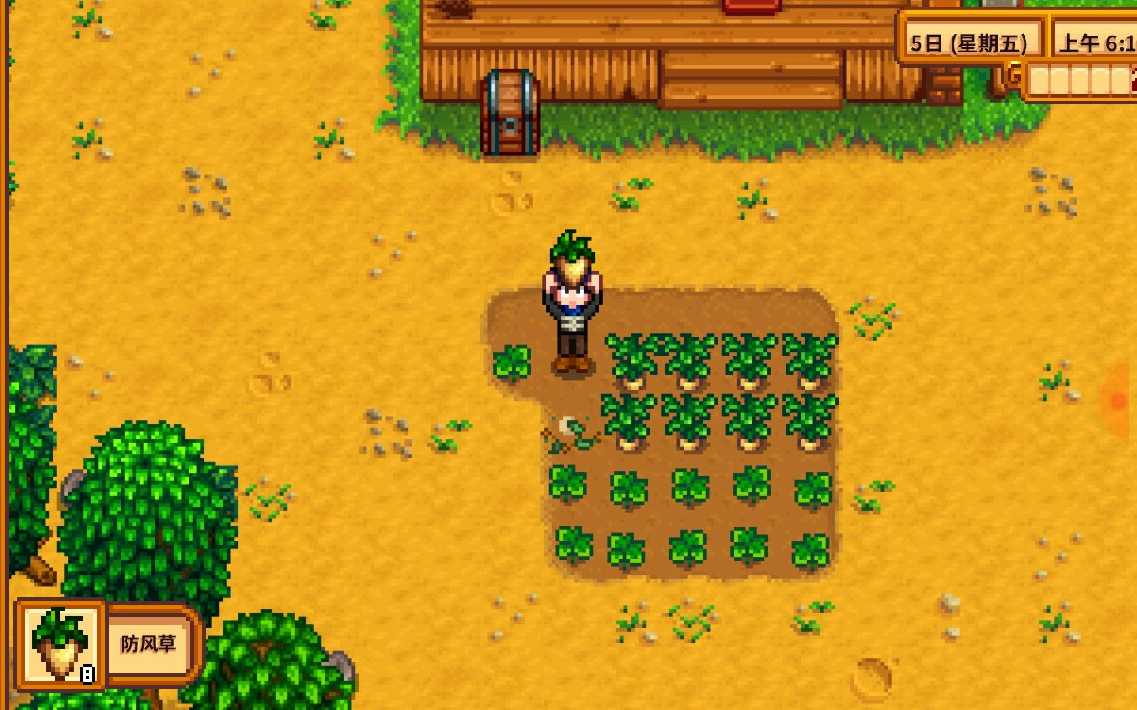Select the parsnip item slot
Image resolution: width=1137 pixels, height=710 pixels.
click(61, 645)
